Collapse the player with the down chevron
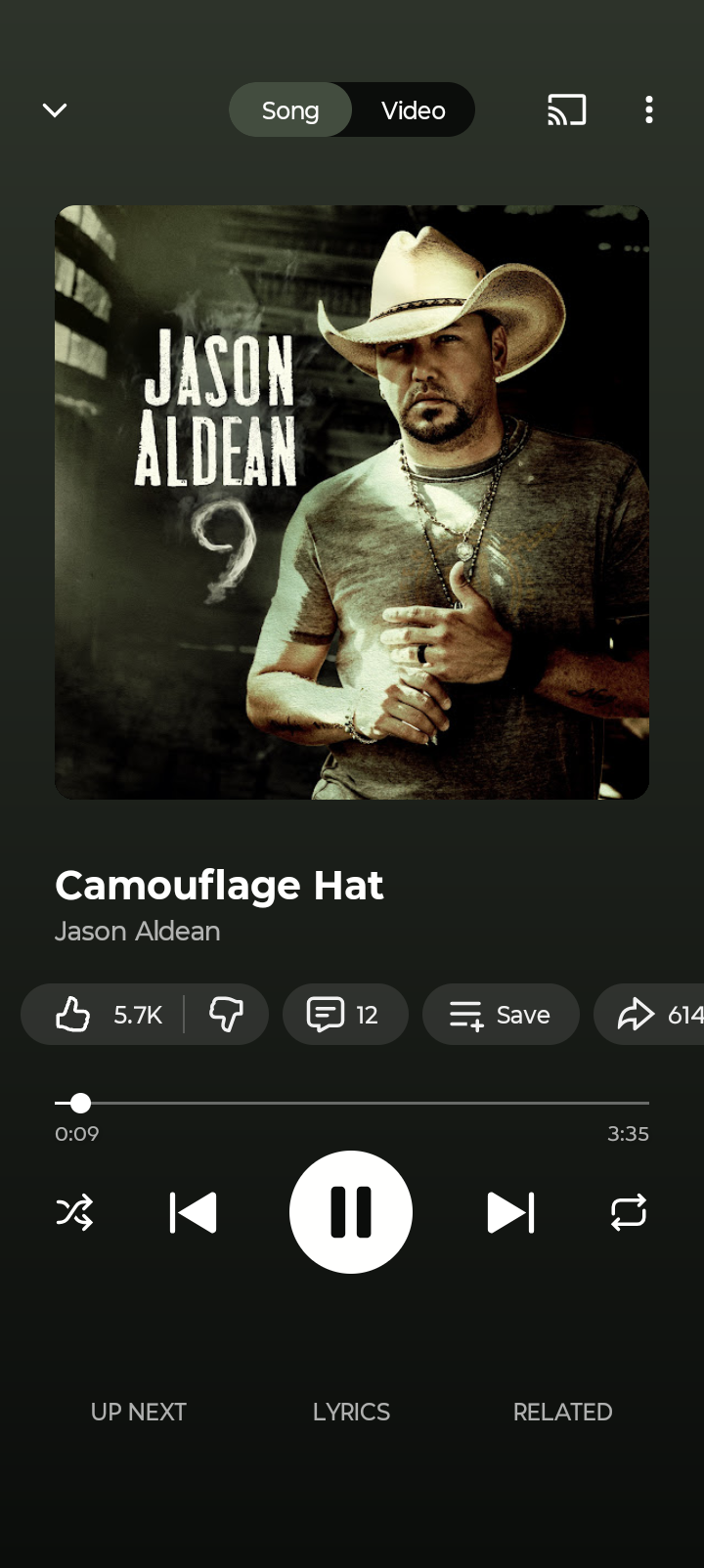This screenshot has width=704, height=1568. (x=55, y=110)
